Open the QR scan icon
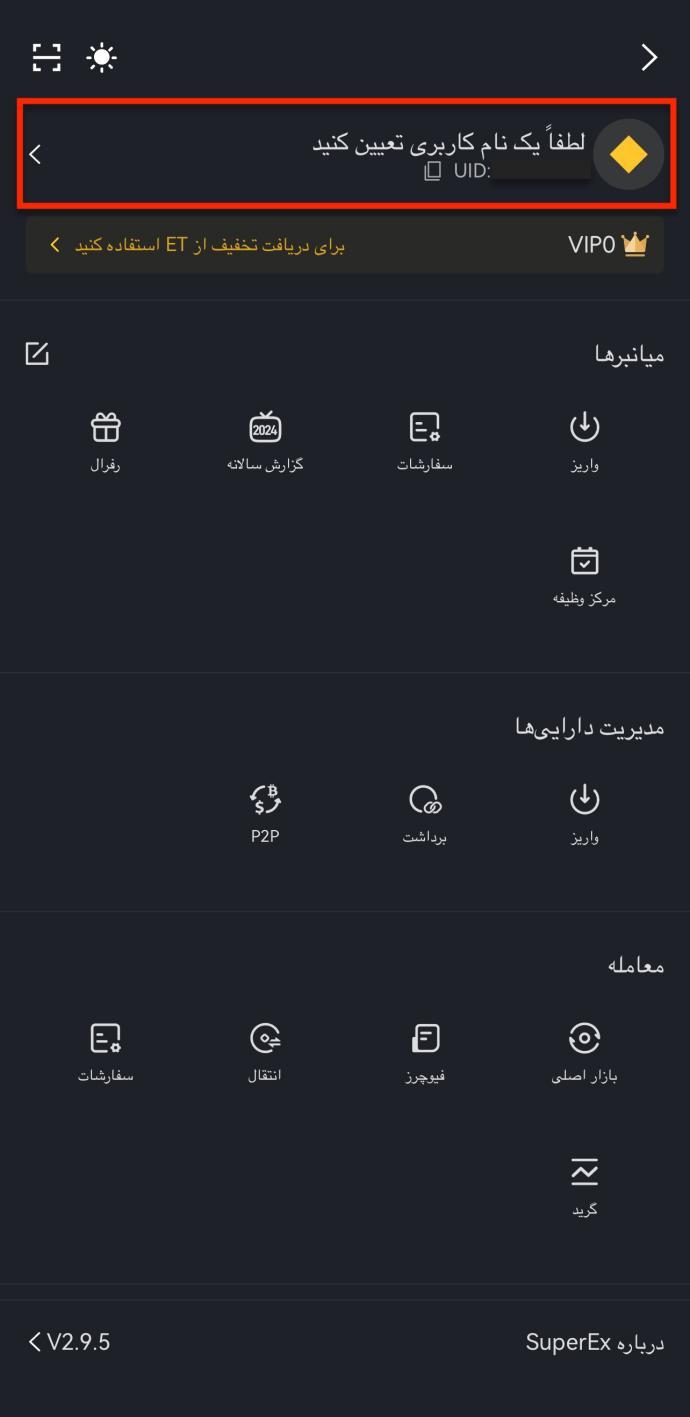This screenshot has width=690, height=1417. (47, 58)
